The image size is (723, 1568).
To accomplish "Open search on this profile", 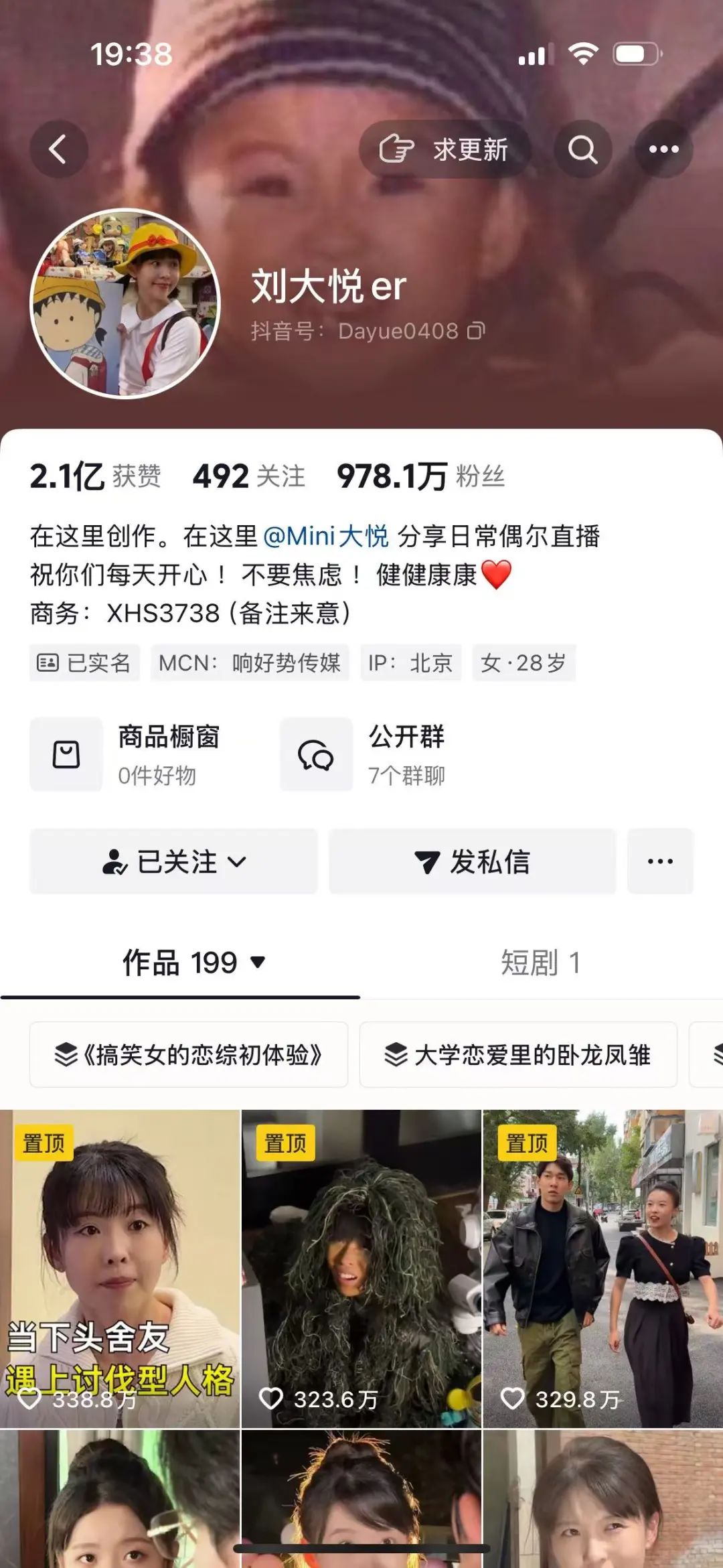I will click(x=583, y=149).
